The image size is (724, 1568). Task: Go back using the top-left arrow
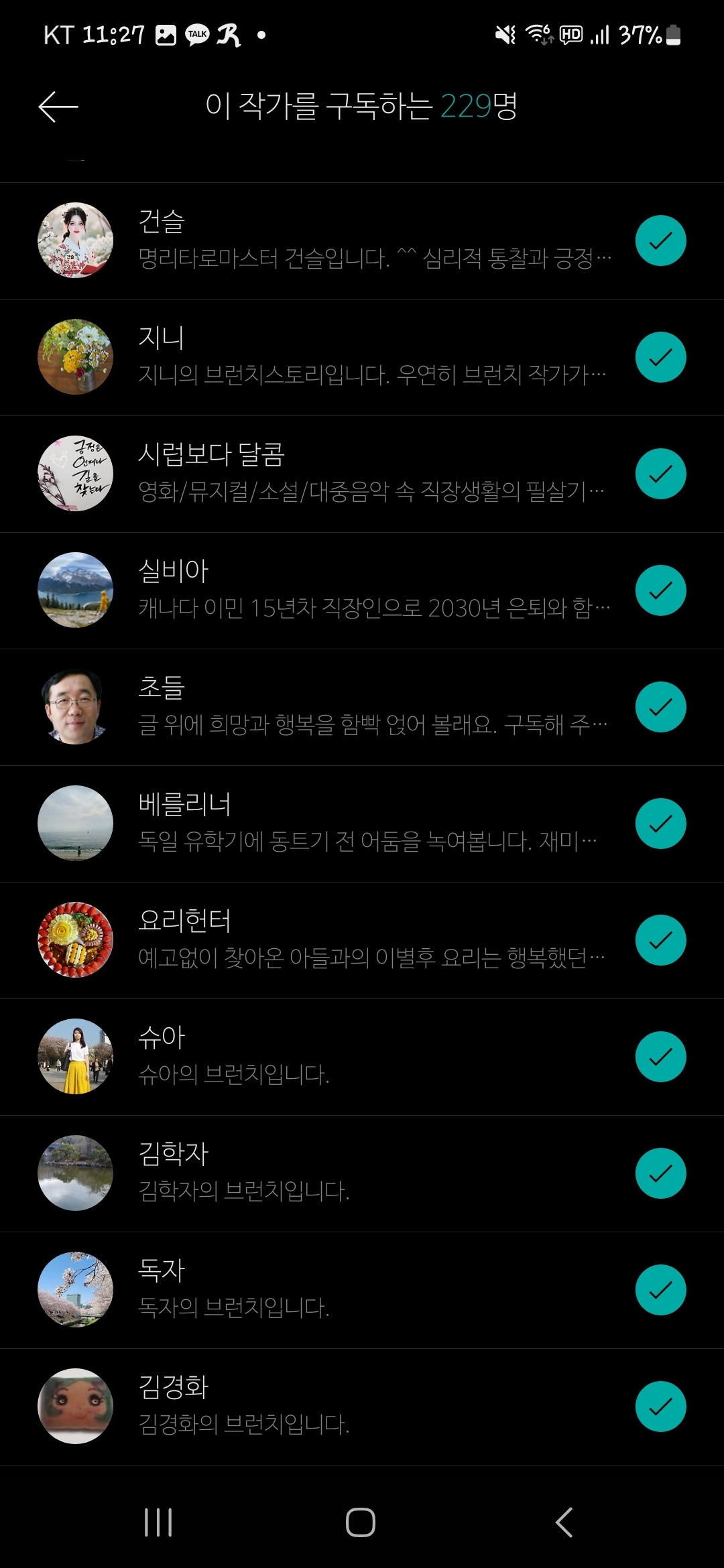point(58,107)
